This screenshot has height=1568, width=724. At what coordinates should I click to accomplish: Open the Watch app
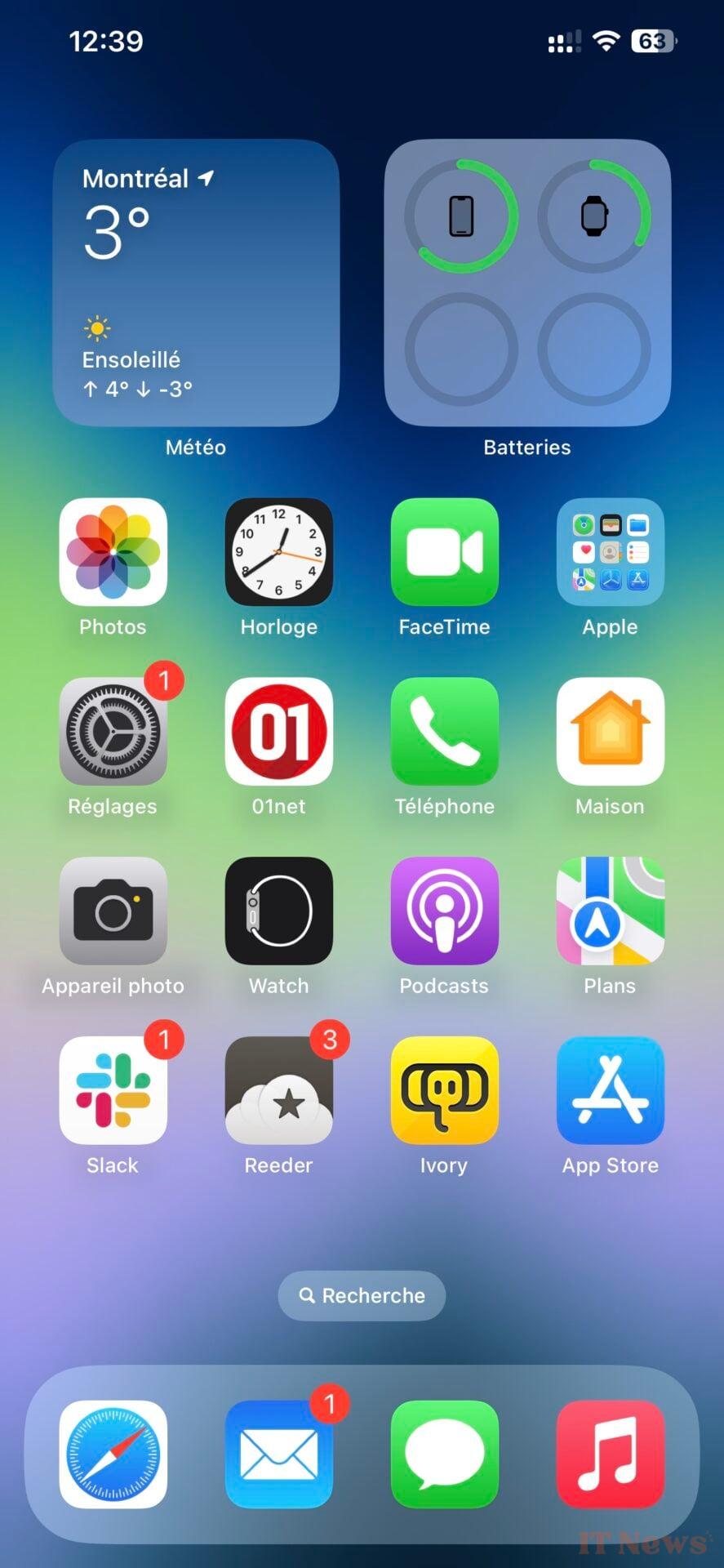[x=278, y=911]
